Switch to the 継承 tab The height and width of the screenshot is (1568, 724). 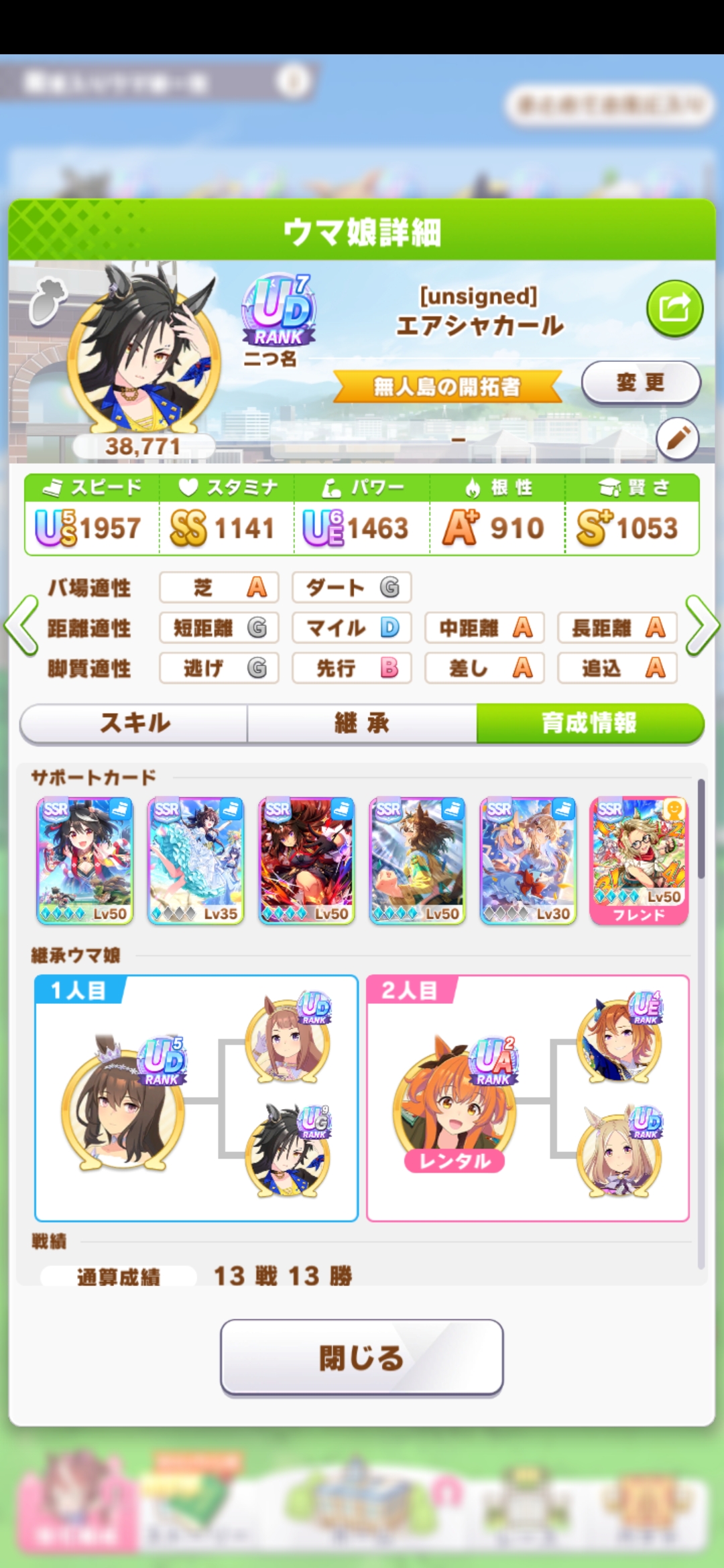(362, 724)
